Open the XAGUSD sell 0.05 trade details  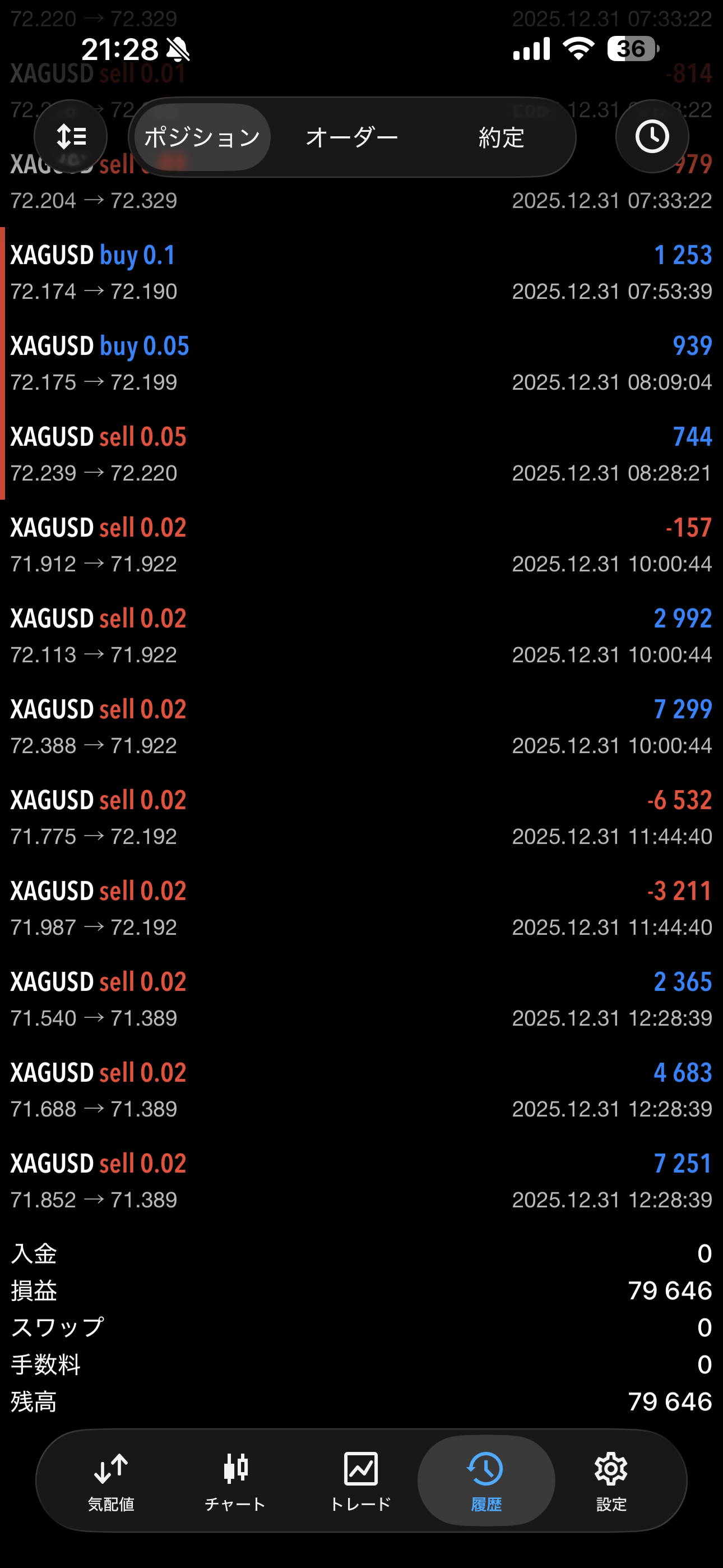361,454
